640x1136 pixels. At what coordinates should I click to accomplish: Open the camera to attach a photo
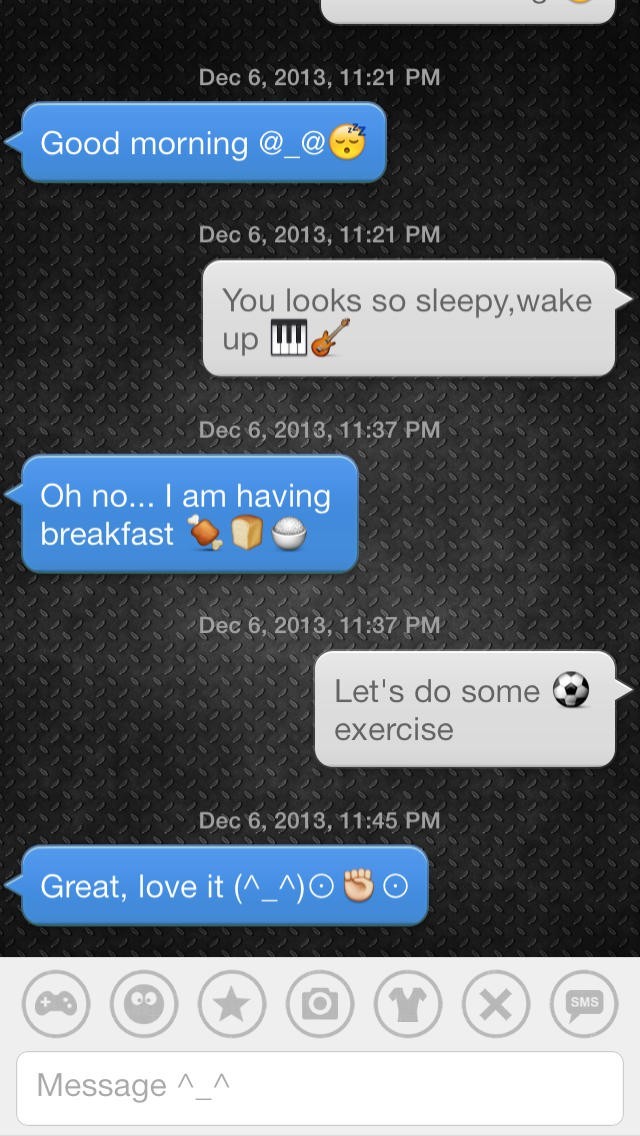click(320, 1003)
